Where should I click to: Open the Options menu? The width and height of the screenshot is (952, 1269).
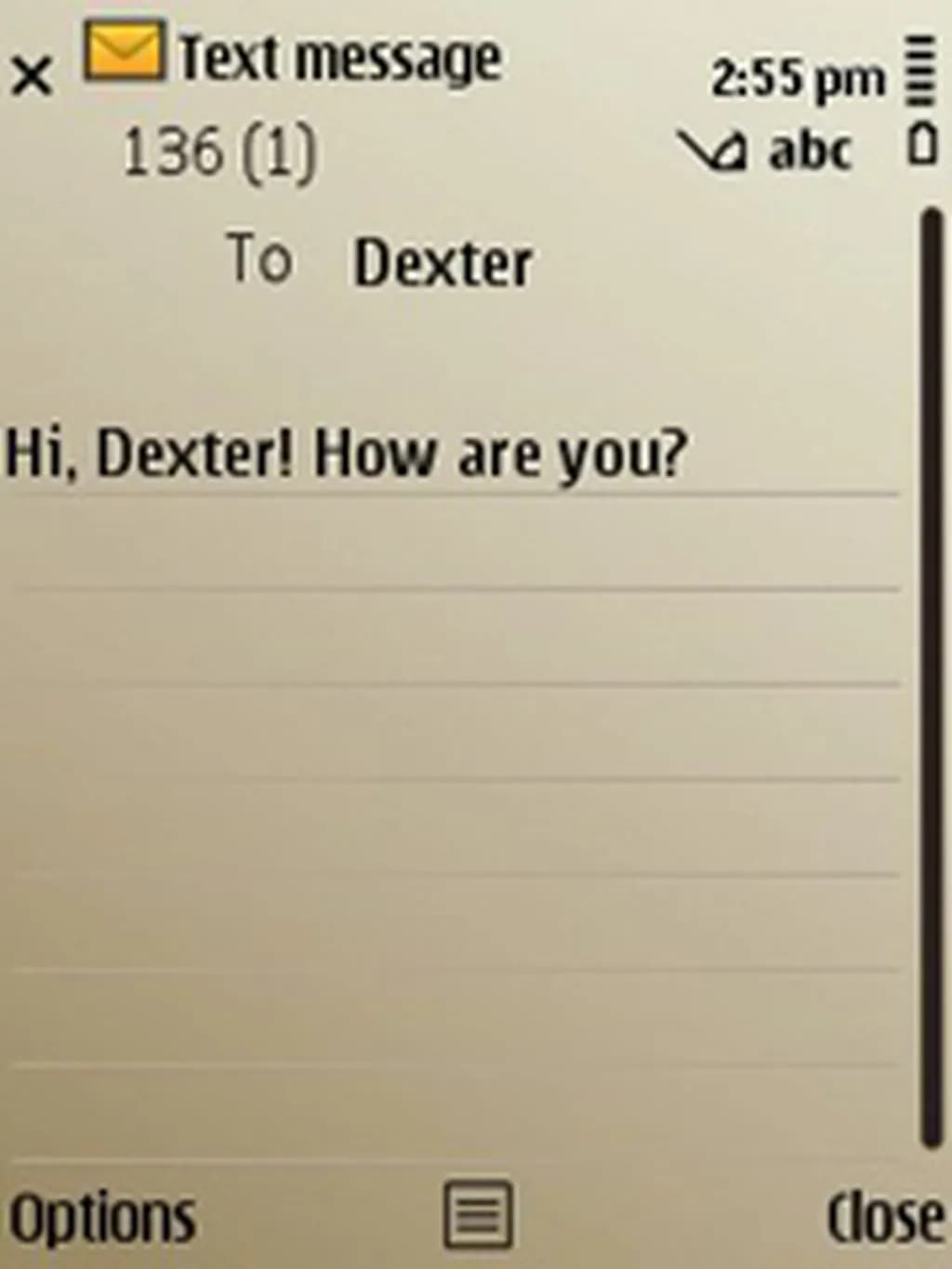[x=102, y=1218]
